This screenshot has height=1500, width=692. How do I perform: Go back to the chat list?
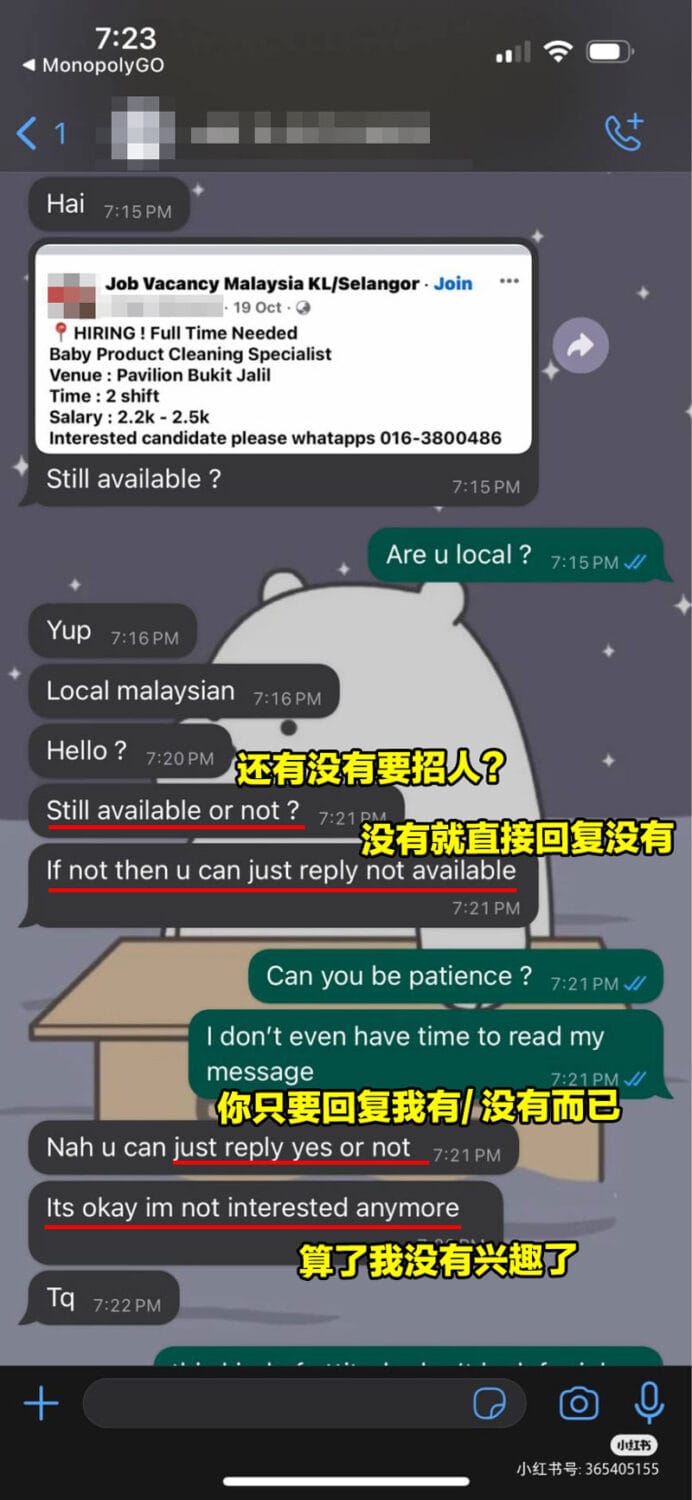40,133
